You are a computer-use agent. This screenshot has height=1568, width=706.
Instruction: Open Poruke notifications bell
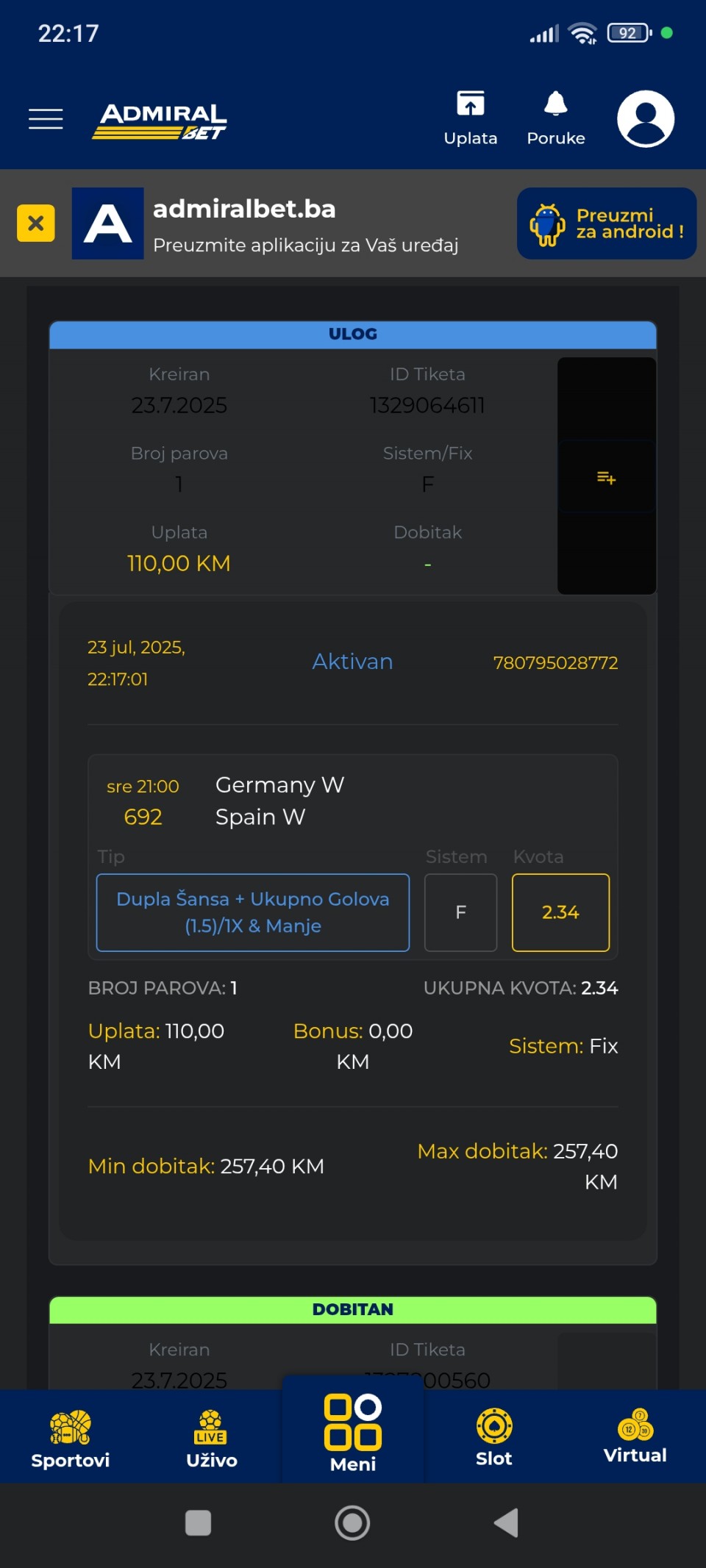(x=556, y=118)
